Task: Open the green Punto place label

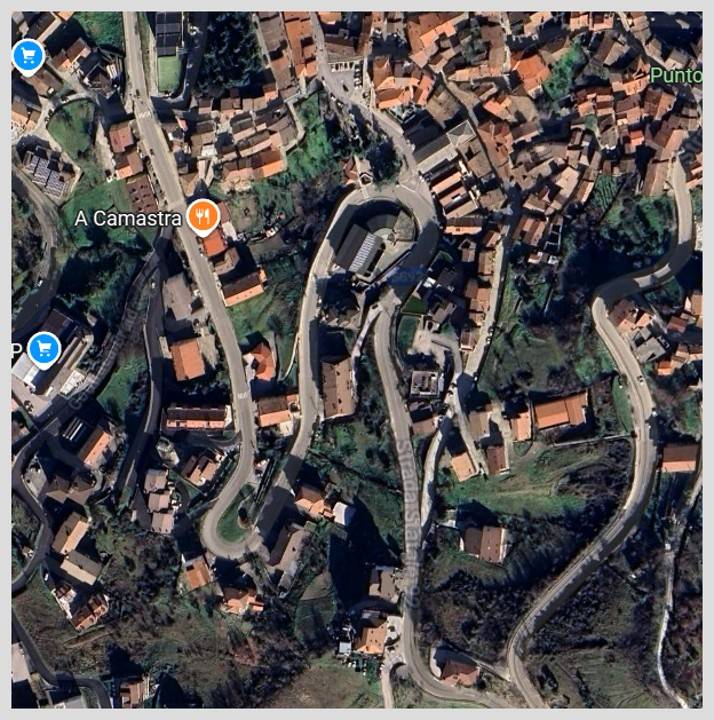Action: point(676,75)
